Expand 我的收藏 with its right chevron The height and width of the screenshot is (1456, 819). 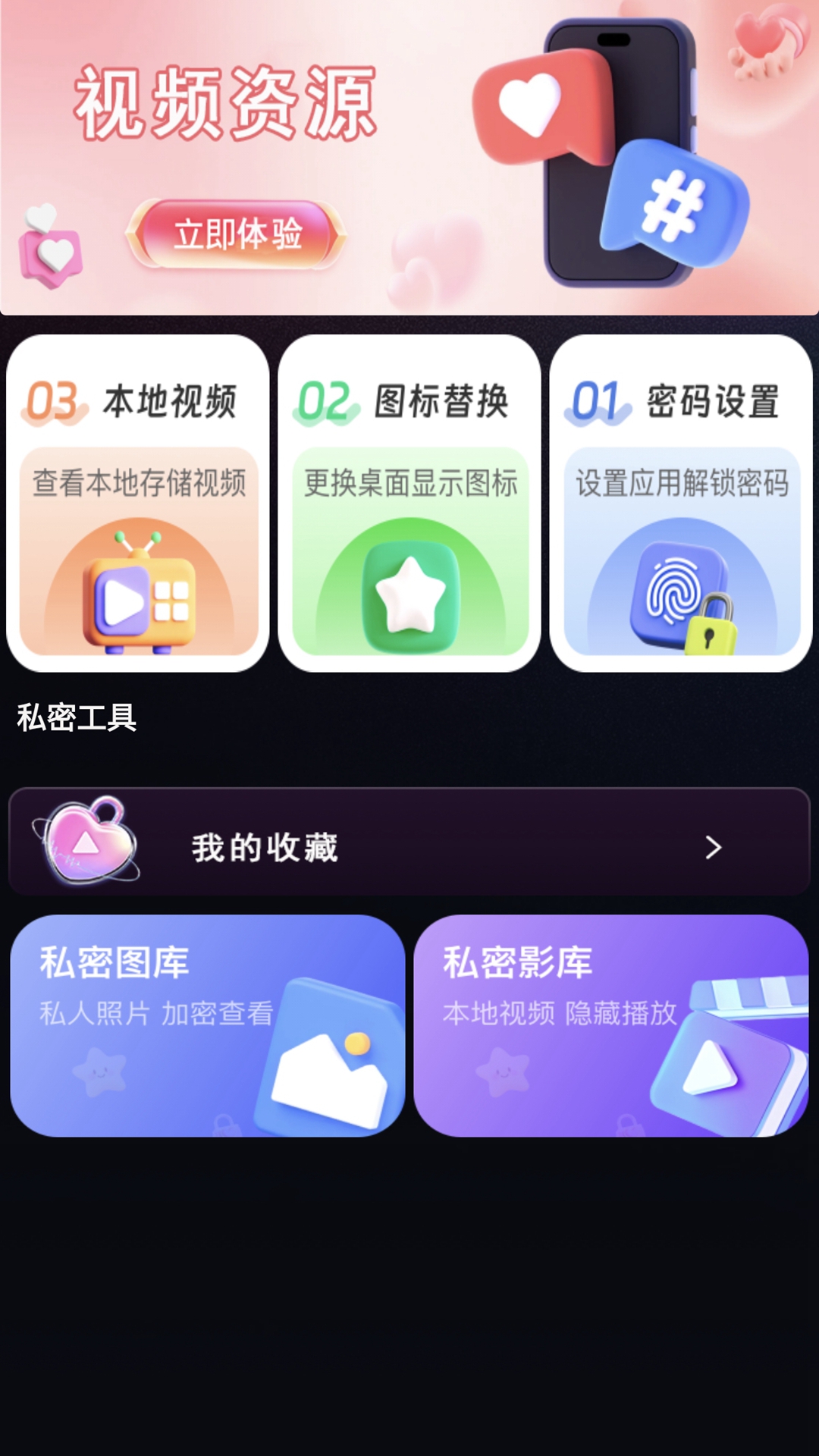click(x=713, y=848)
